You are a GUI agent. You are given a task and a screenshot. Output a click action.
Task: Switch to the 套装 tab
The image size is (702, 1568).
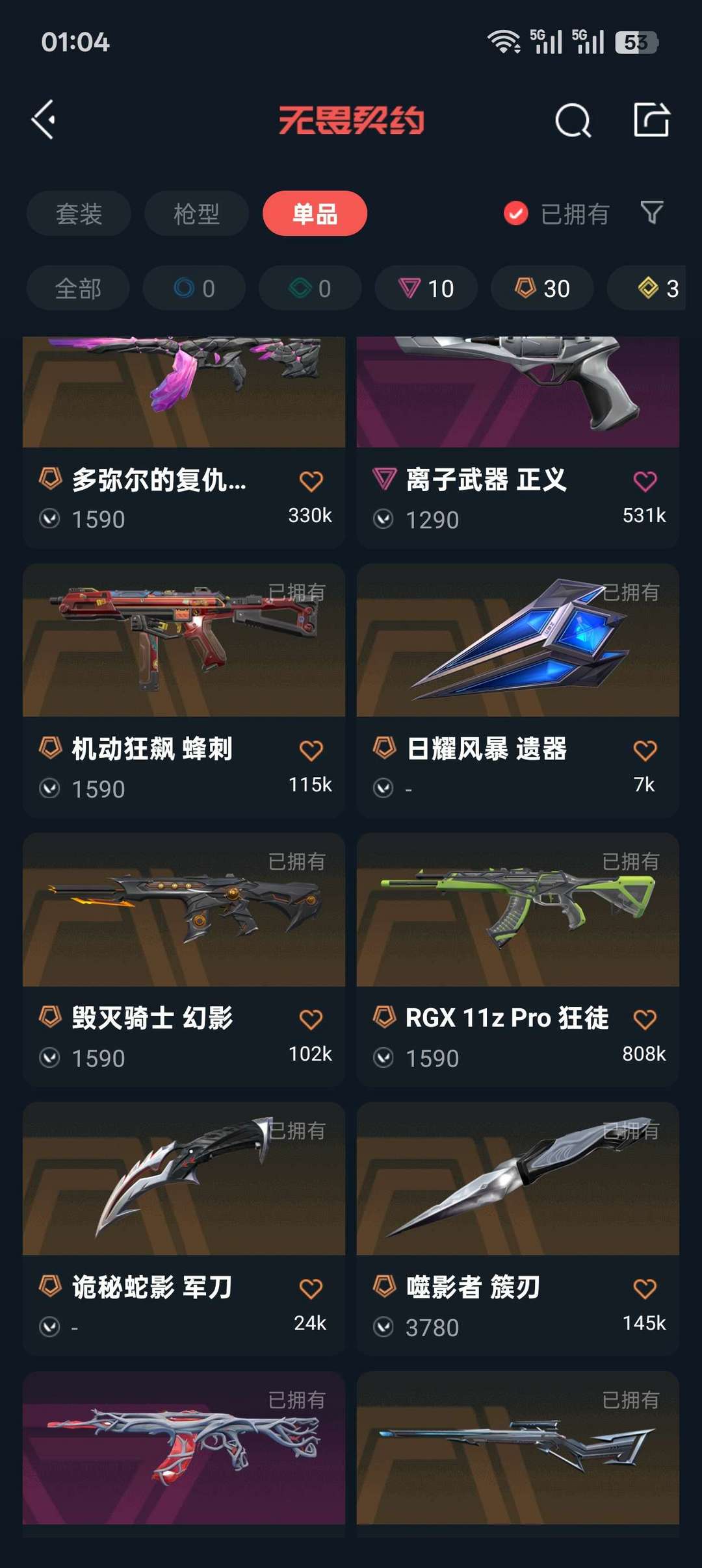pyautogui.click(x=78, y=213)
